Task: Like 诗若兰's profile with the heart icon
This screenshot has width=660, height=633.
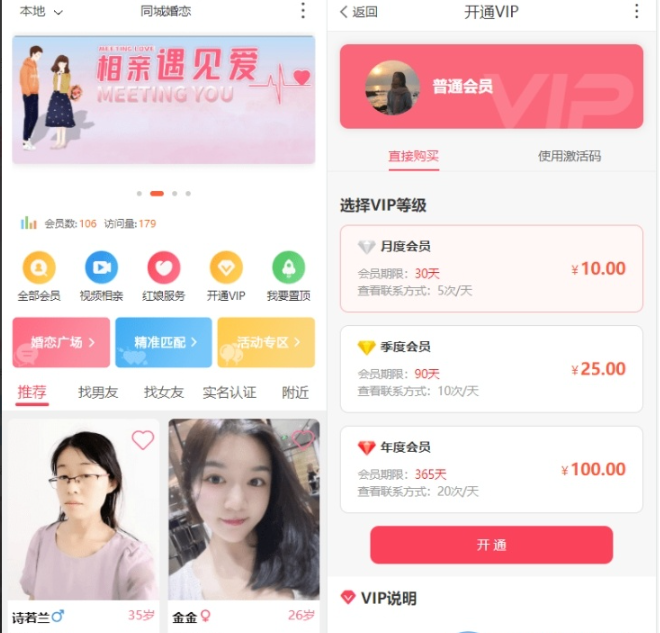Action: pos(143,439)
